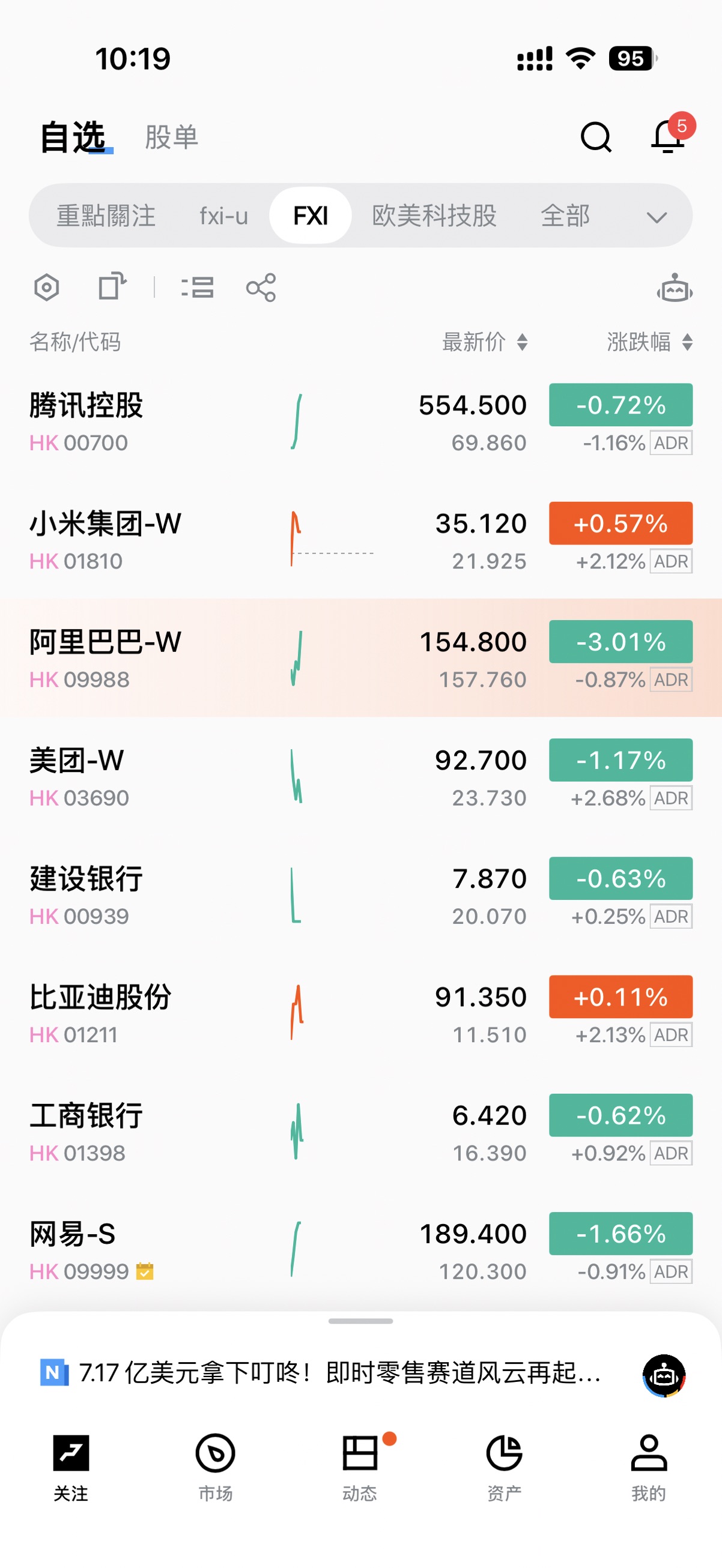Open the notifications bell
The width and height of the screenshot is (722, 1568).
(669, 136)
